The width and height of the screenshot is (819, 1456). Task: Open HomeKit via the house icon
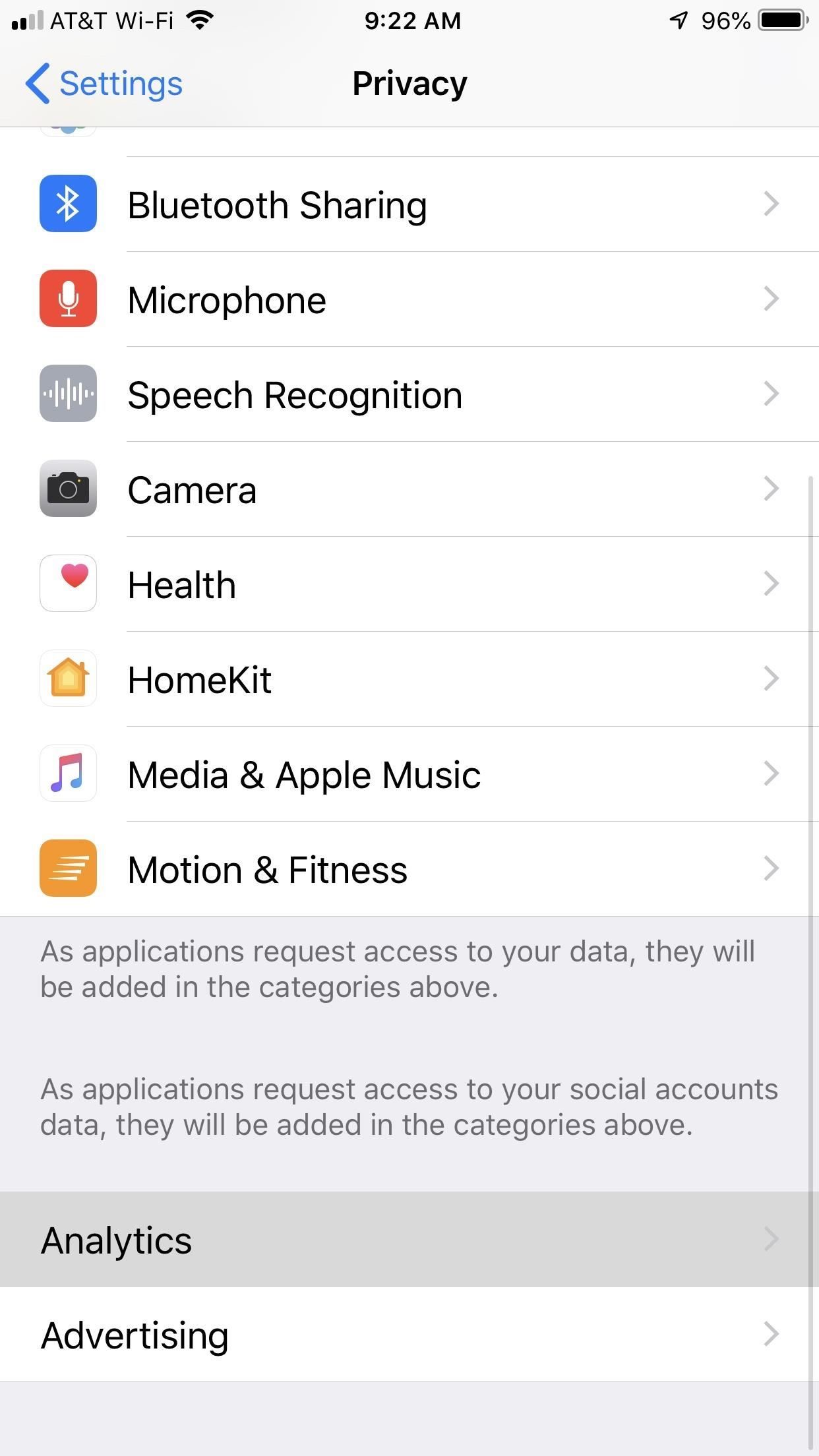[68, 679]
